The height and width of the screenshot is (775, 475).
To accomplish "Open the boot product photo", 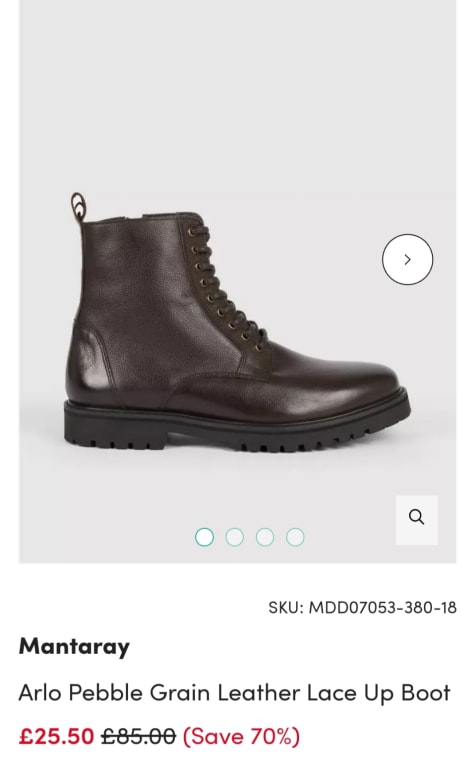I will [x=237, y=322].
